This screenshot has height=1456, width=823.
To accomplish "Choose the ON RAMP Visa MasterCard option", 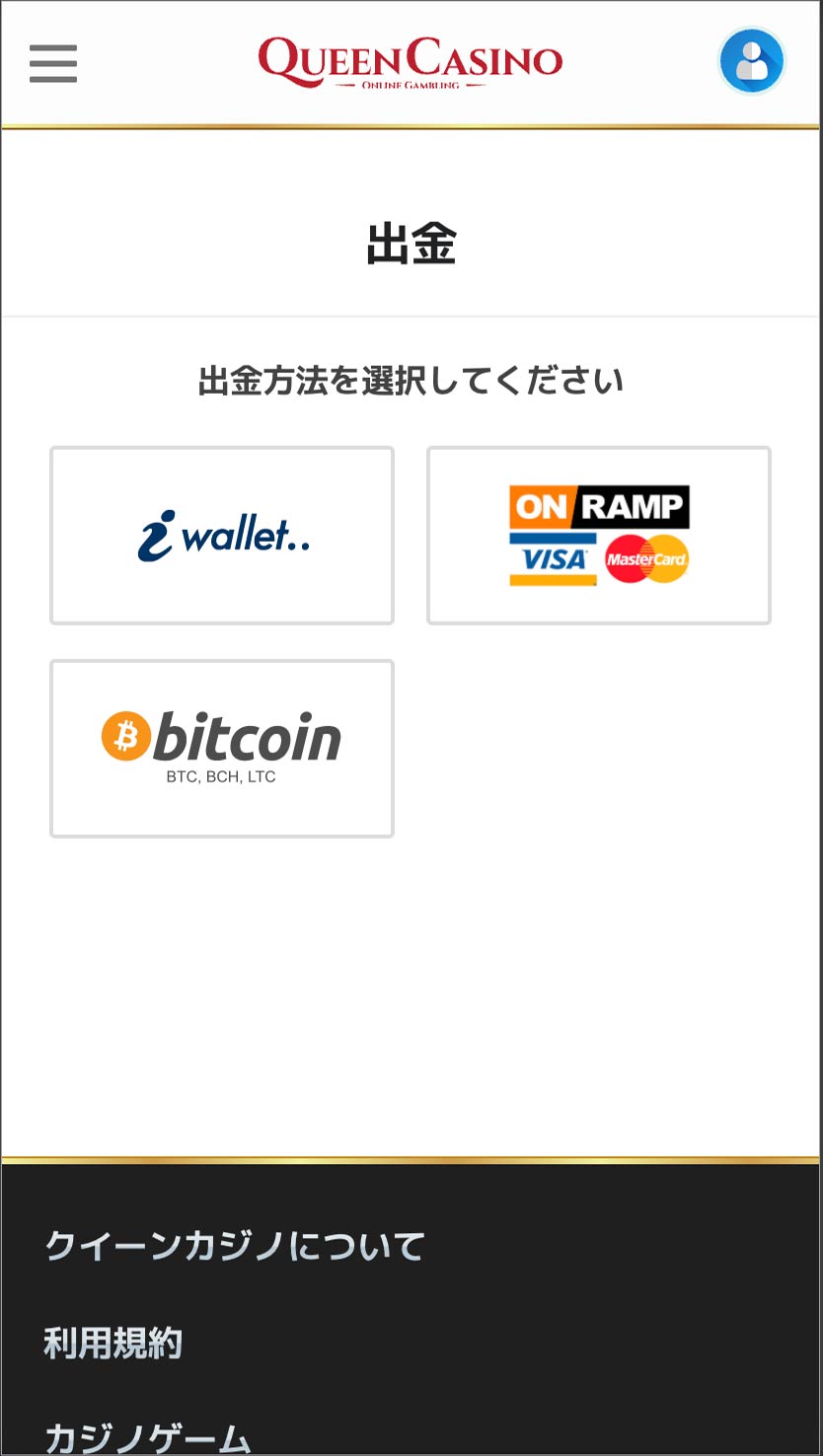I will coord(599,536).
